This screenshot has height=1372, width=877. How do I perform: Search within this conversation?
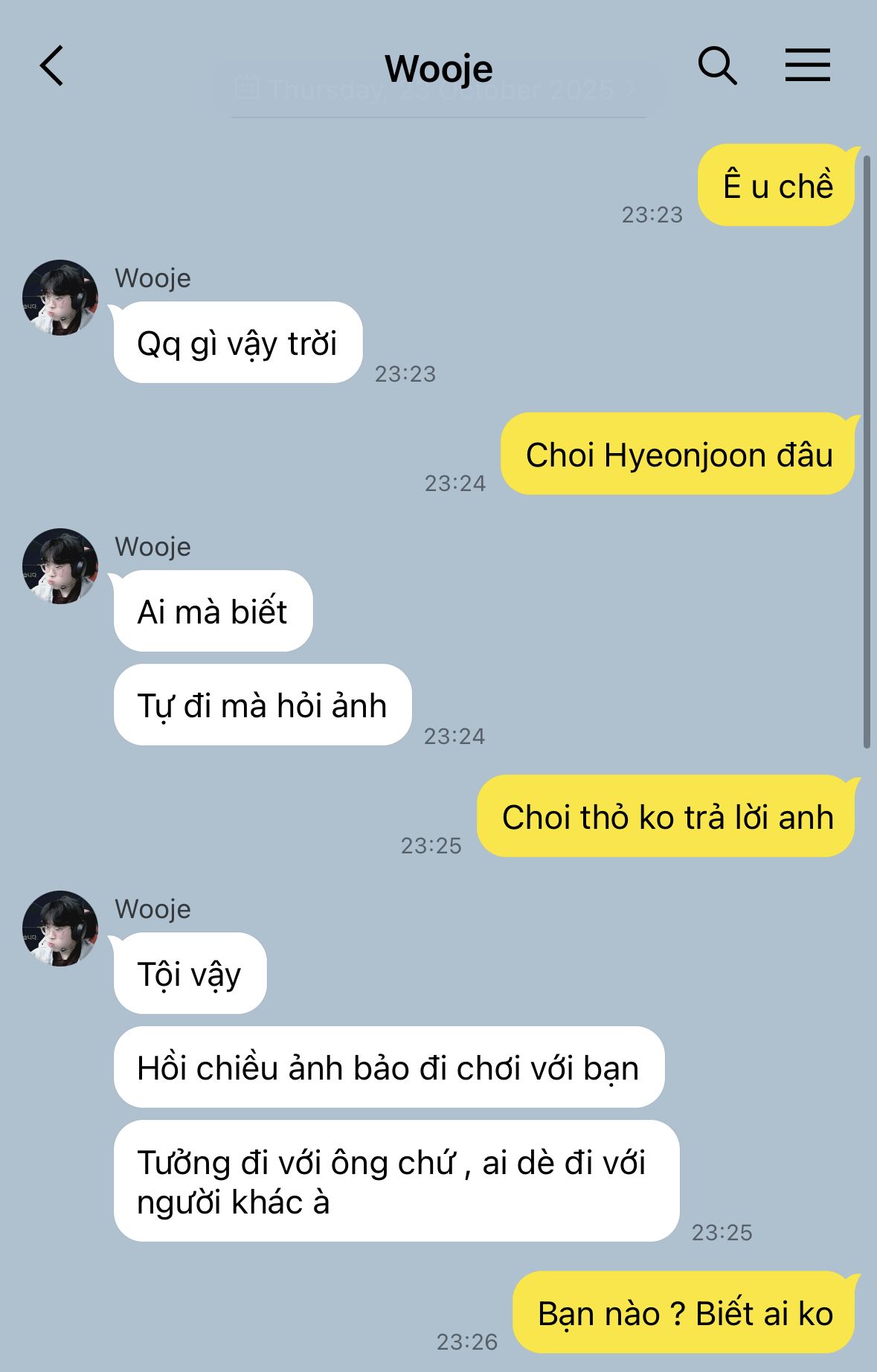point(717,65)
